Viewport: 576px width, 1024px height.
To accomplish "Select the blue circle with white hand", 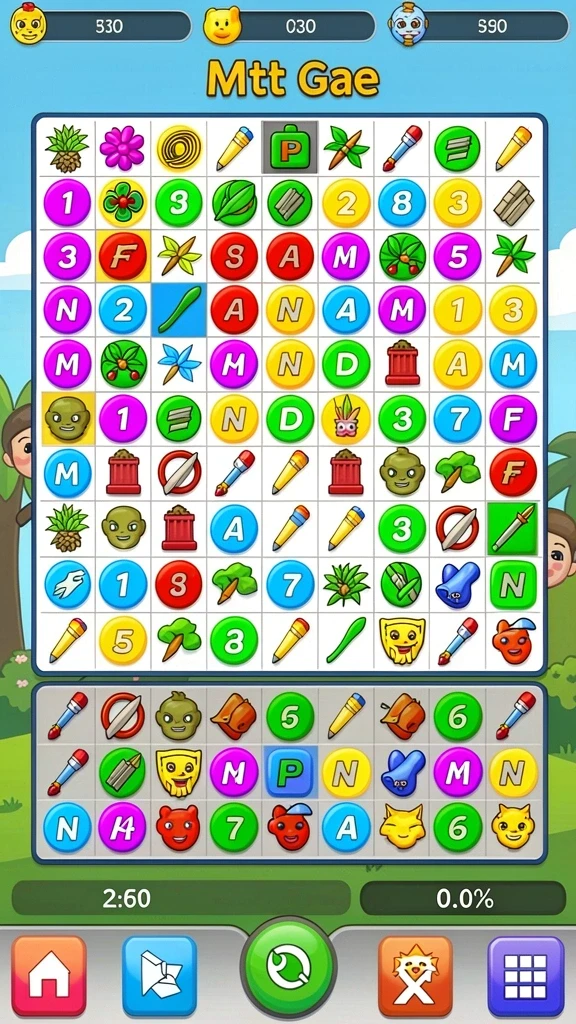I will click(67, 584).
